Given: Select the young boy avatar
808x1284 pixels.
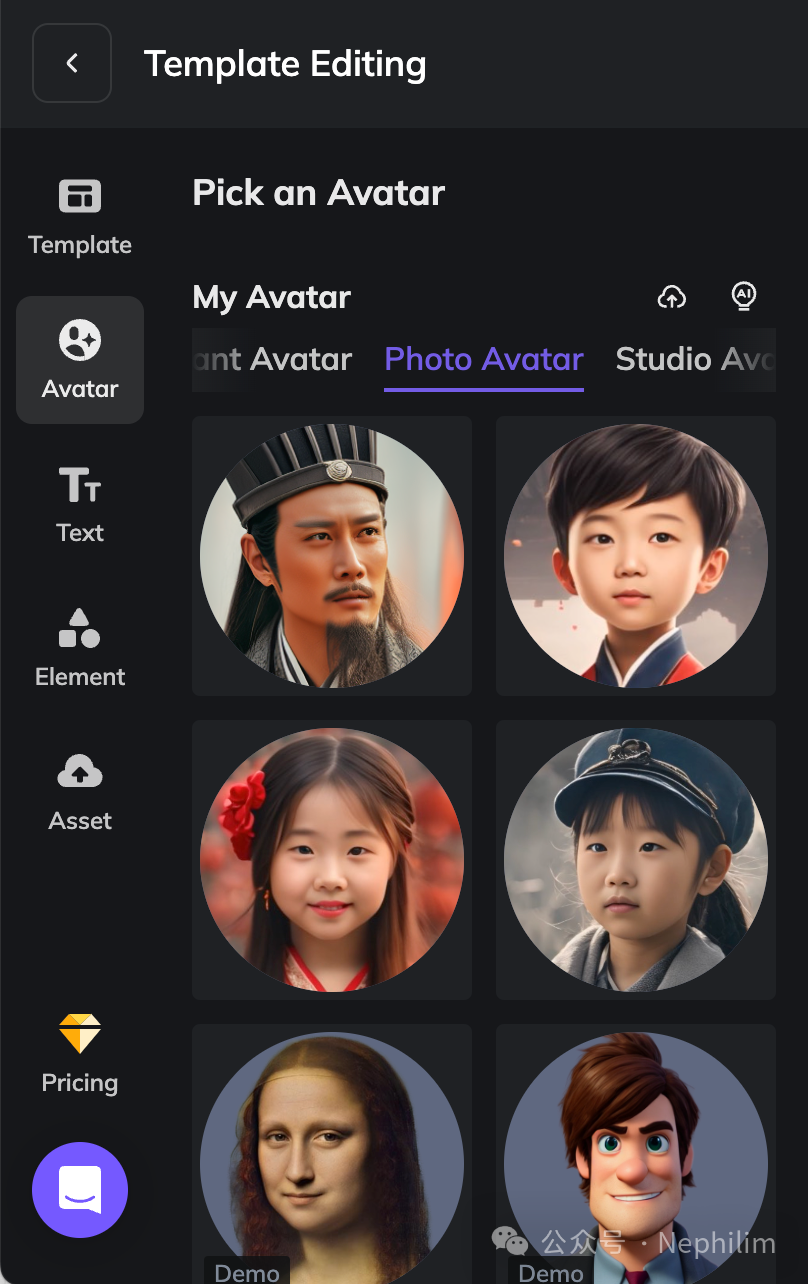Looking at the screenshot, I should point(636,556).
